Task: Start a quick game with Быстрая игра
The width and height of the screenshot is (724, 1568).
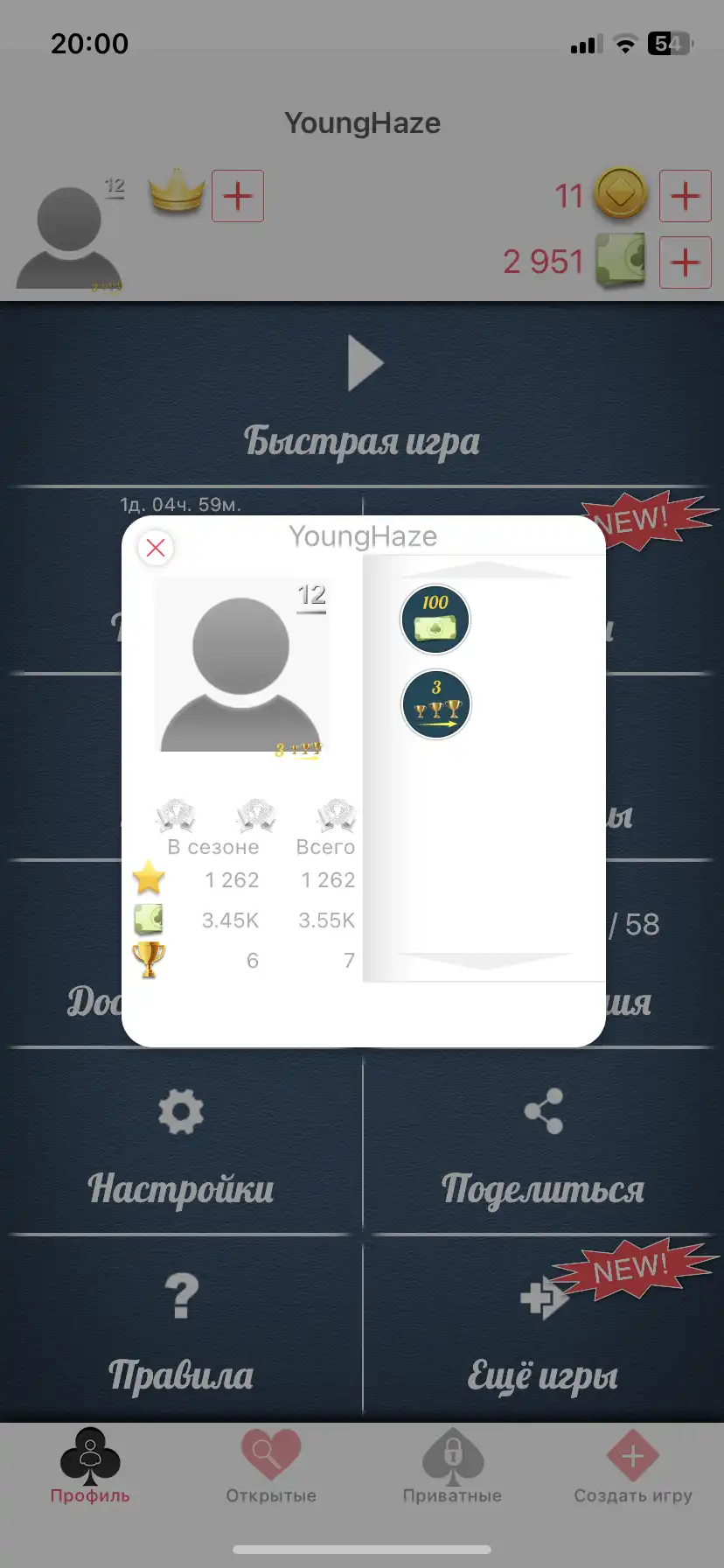Action: pos(362,395)
